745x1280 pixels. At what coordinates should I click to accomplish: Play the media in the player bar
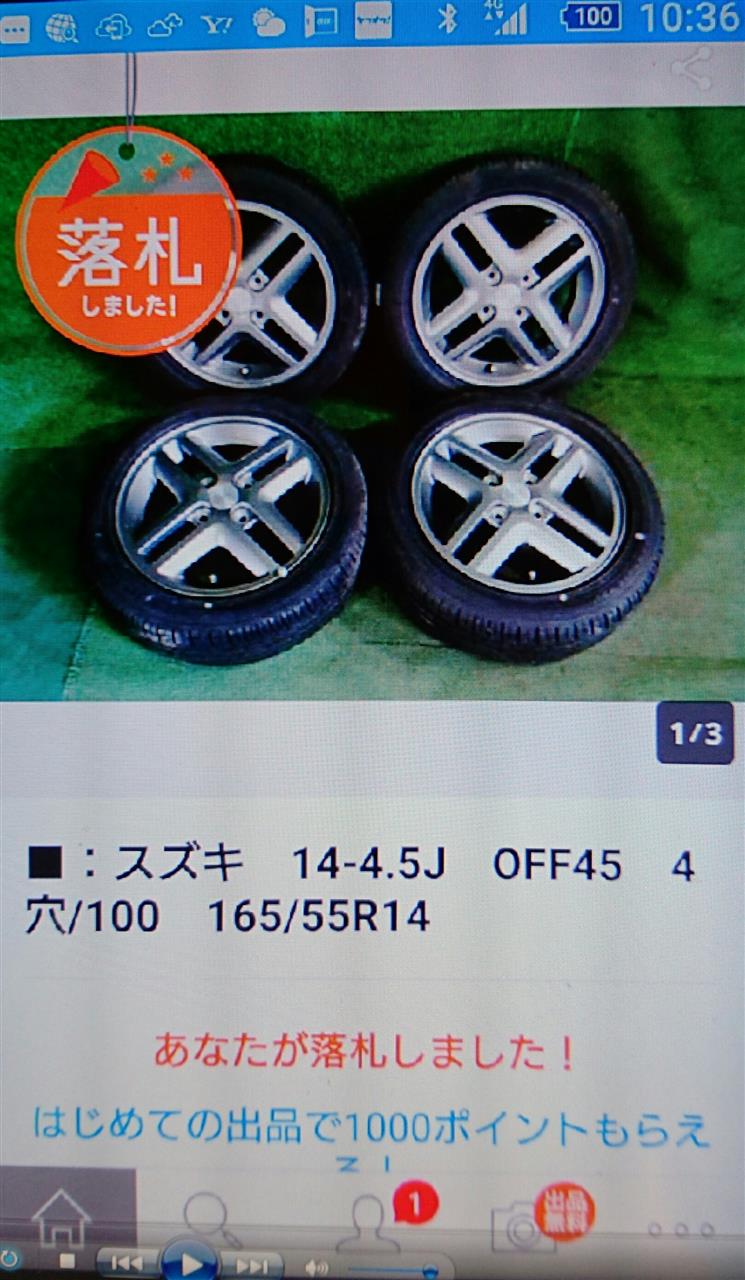coord(190,1263)
